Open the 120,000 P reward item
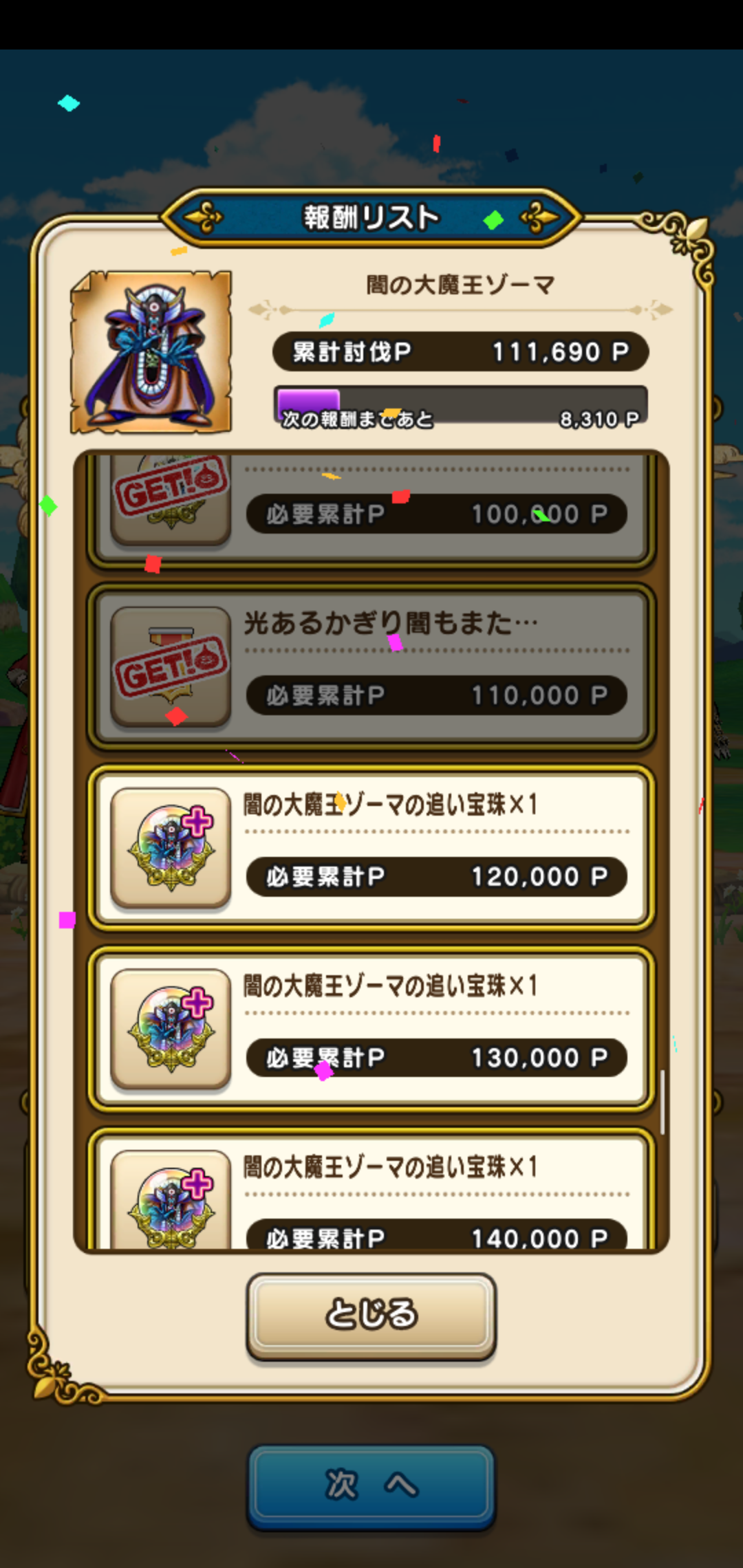 (x=371, y=848)
